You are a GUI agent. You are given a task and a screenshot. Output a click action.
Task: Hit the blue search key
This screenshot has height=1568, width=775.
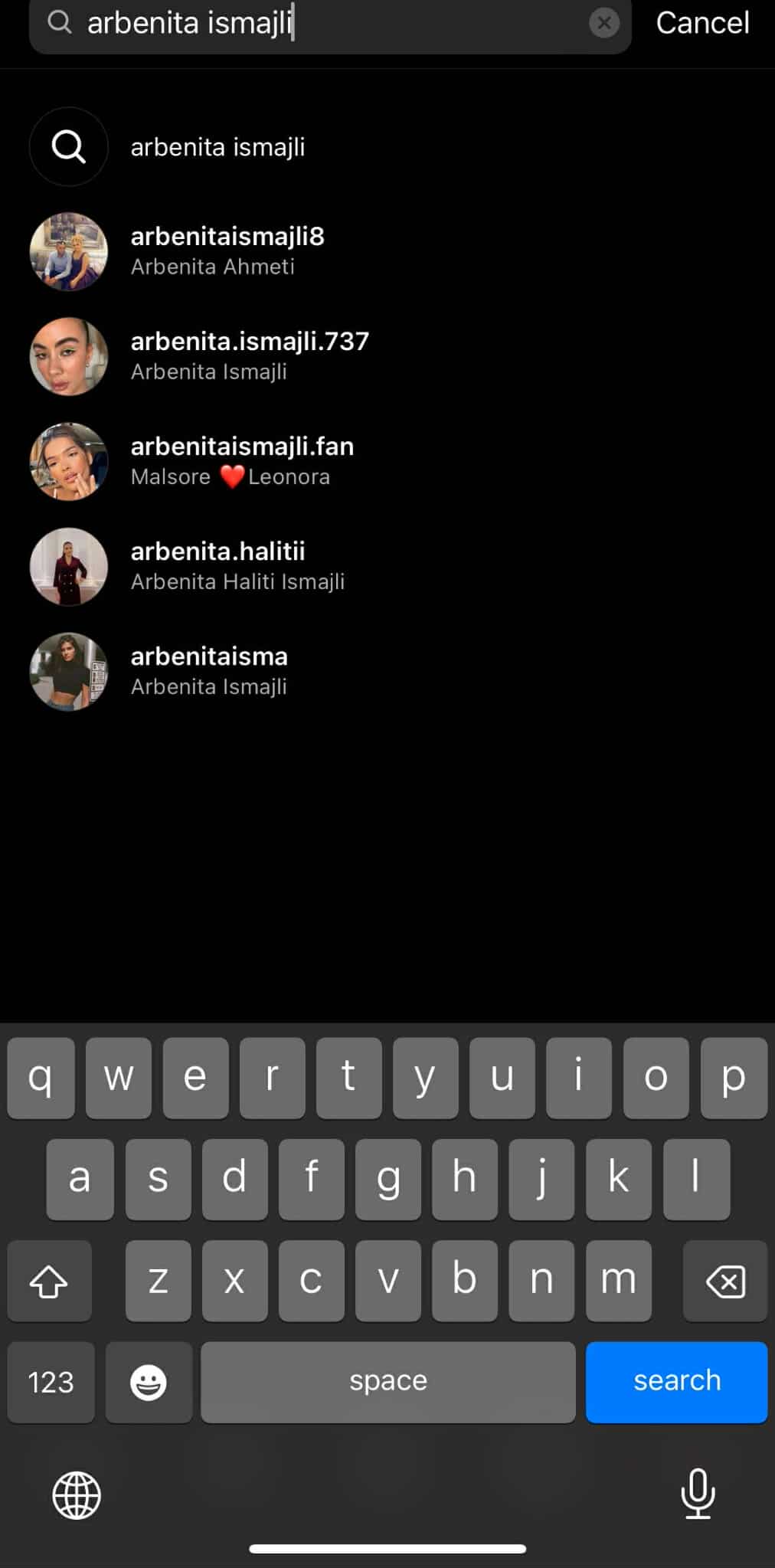676,1381
